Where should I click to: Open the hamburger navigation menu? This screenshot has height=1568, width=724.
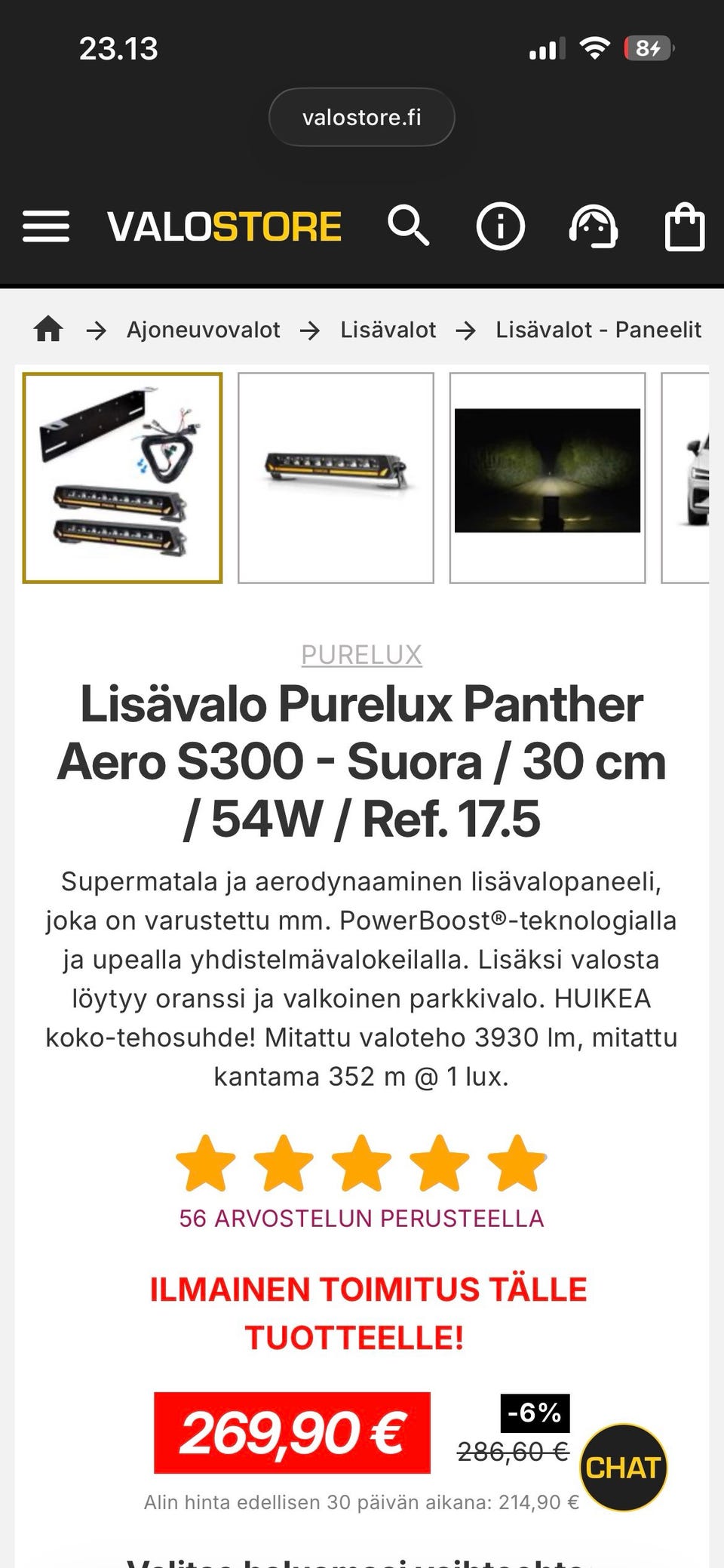tap(47, 226)
